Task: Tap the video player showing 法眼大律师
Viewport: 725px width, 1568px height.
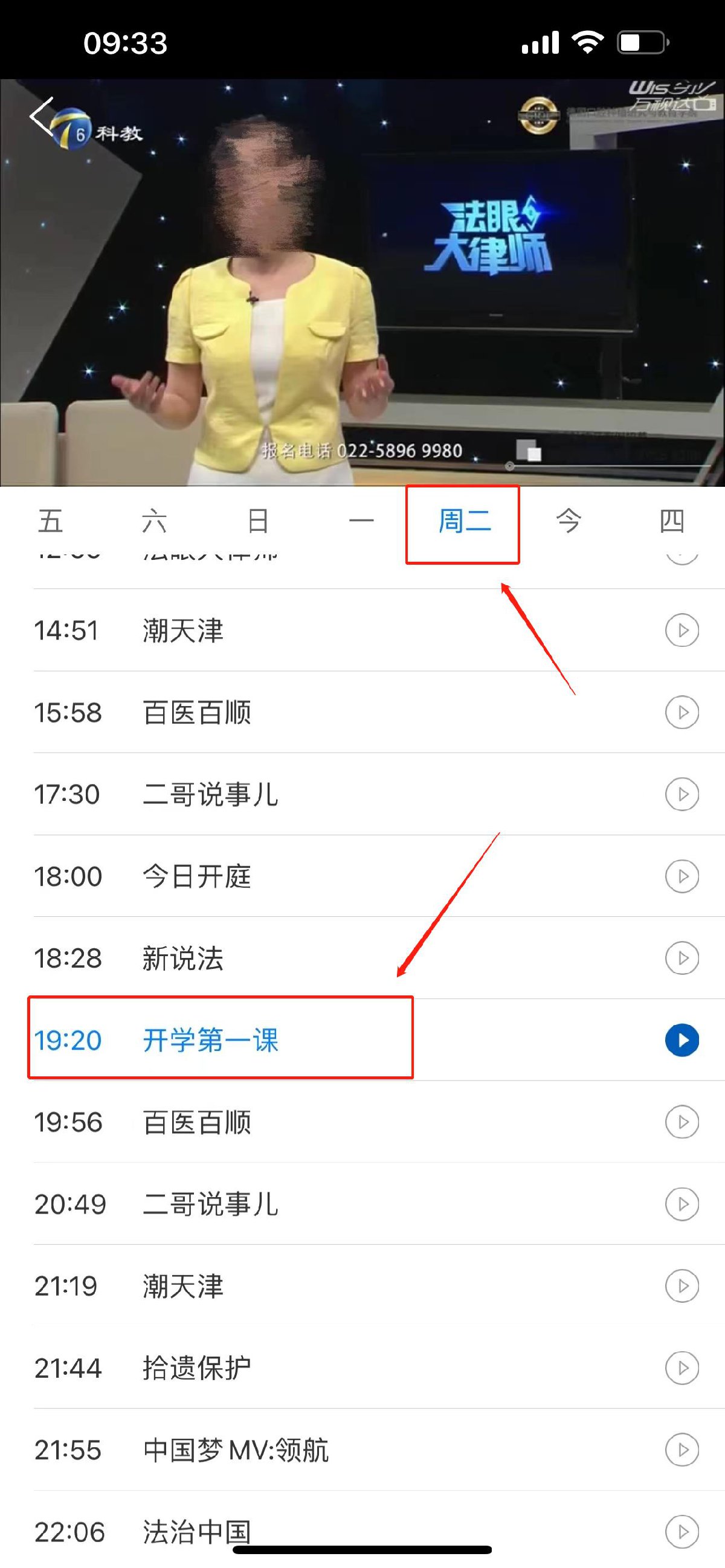Action: point(362,283)
